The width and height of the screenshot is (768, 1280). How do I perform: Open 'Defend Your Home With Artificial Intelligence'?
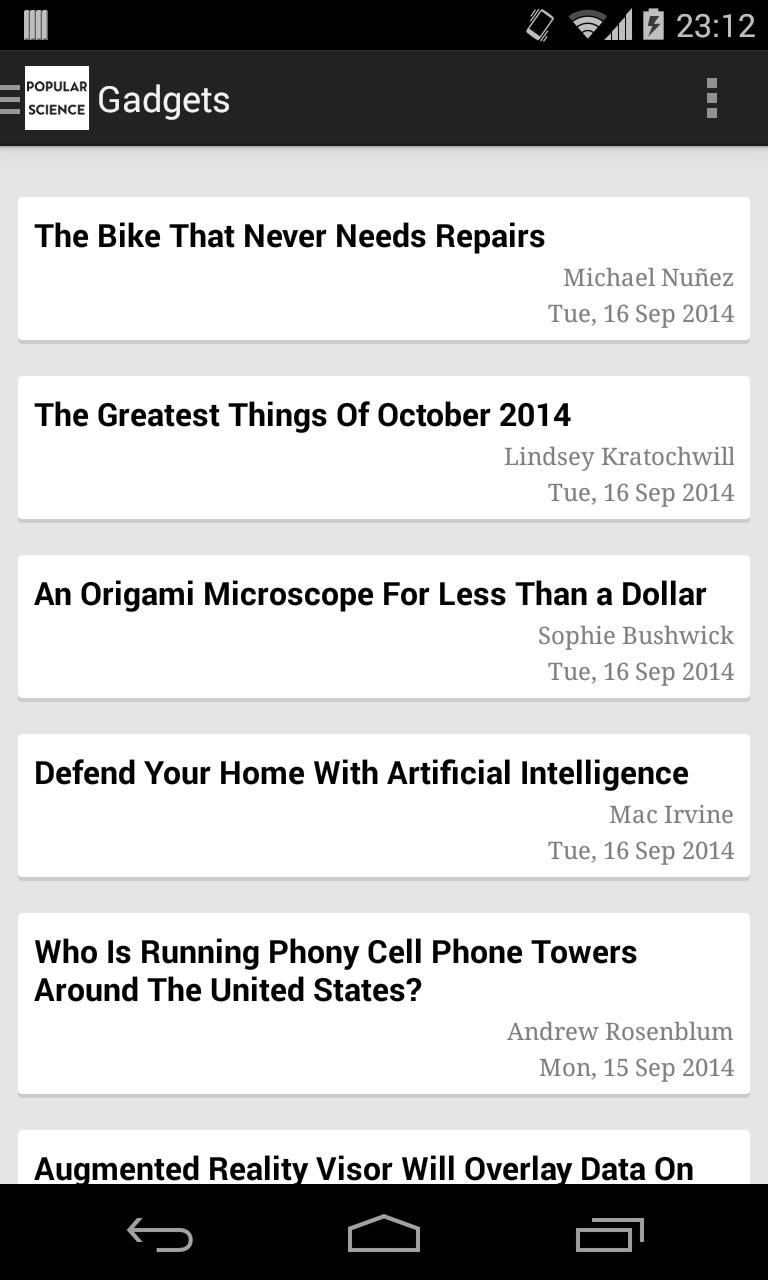pos(383,805)
